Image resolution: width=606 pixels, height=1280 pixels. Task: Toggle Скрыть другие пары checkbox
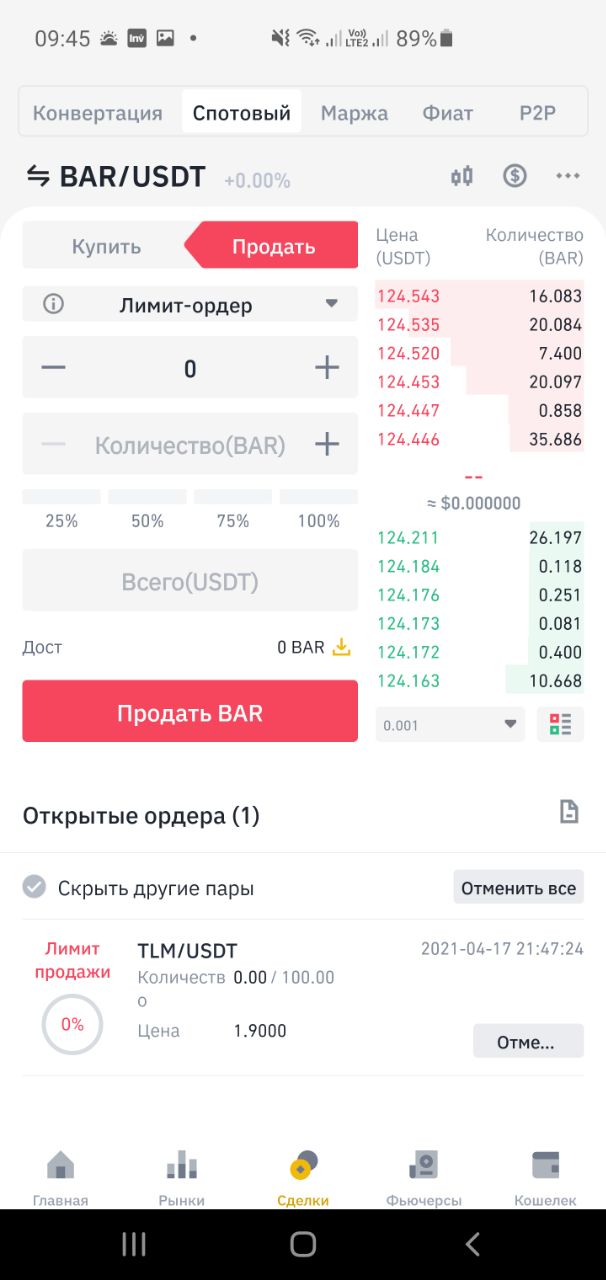pos(138,888)
